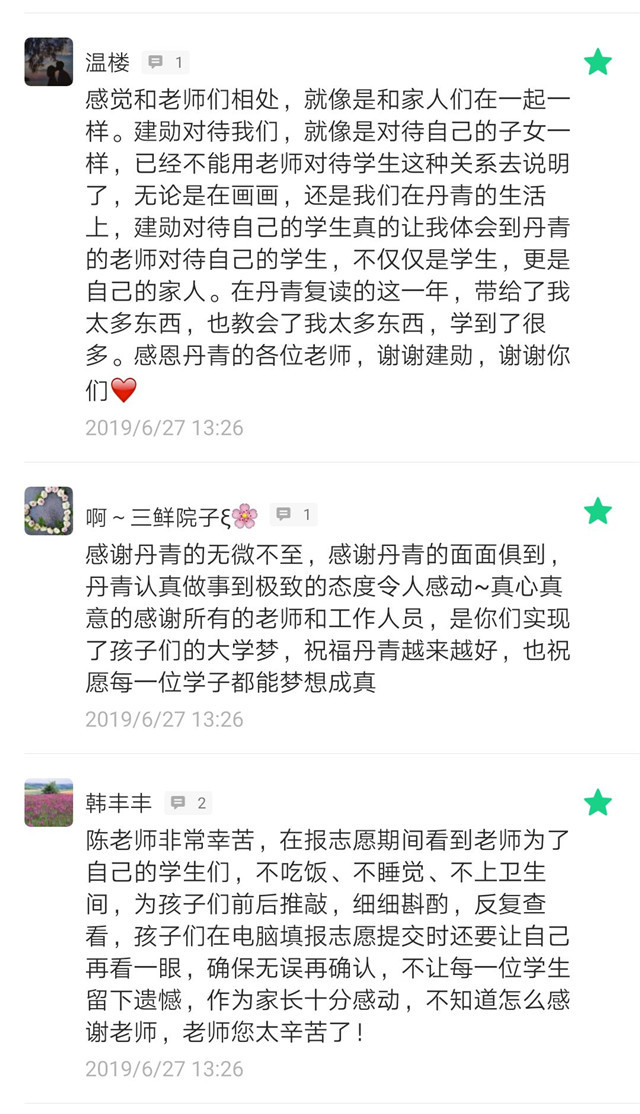Unstar the comment by 啊~三鲜院子

(598, 512)
